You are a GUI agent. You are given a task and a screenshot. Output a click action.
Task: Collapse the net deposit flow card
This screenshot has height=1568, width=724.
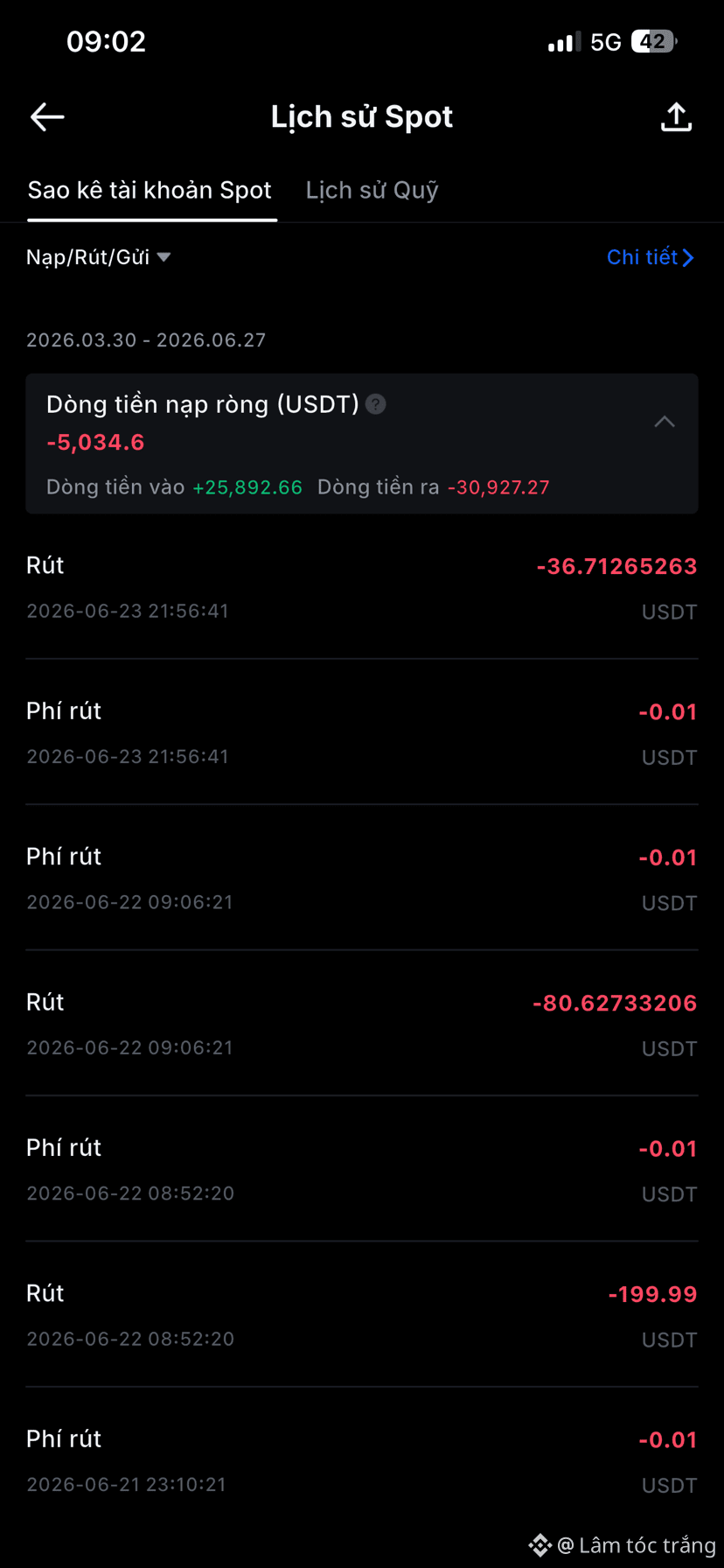pyautogui.click(x=665, y=422)
